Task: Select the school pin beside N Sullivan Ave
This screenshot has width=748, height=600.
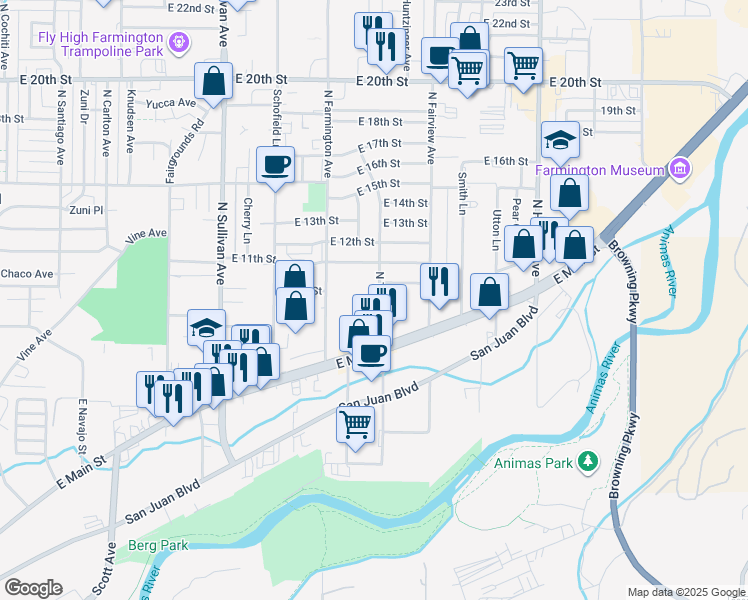Action: pyautogui.click(x=207, y=329)
